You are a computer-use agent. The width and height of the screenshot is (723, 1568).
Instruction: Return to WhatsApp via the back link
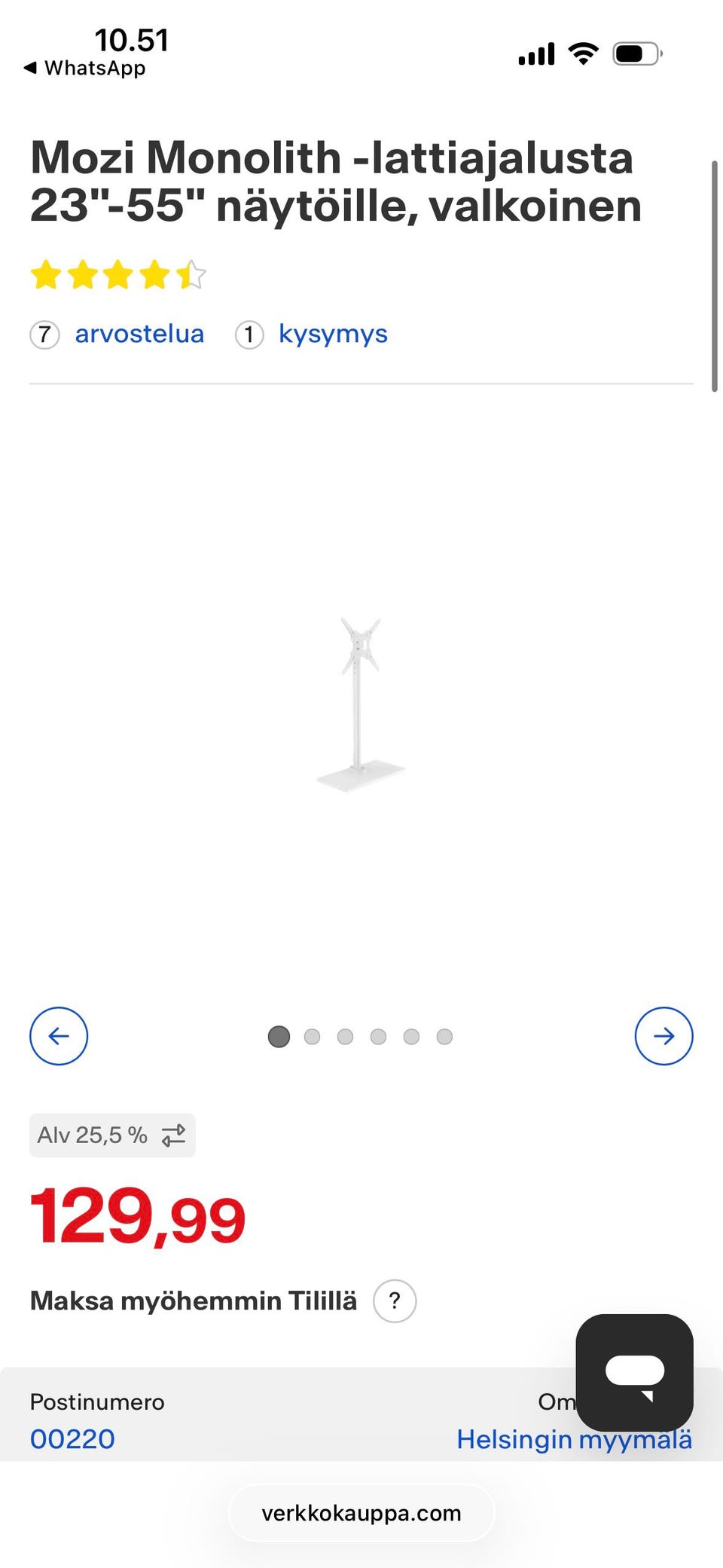pos(84,69)
